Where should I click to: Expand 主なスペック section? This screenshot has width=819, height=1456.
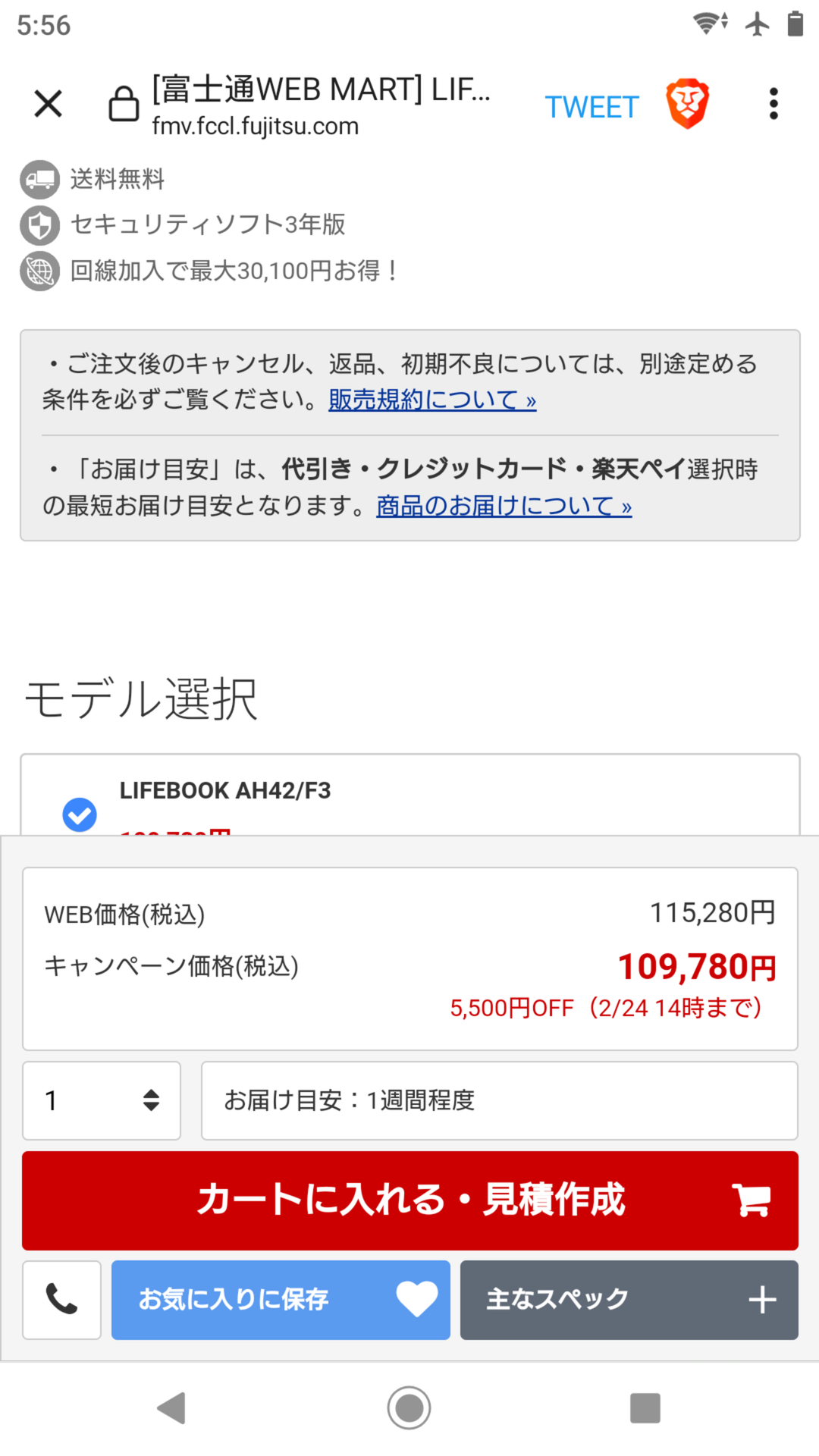tap(629, 1300)
